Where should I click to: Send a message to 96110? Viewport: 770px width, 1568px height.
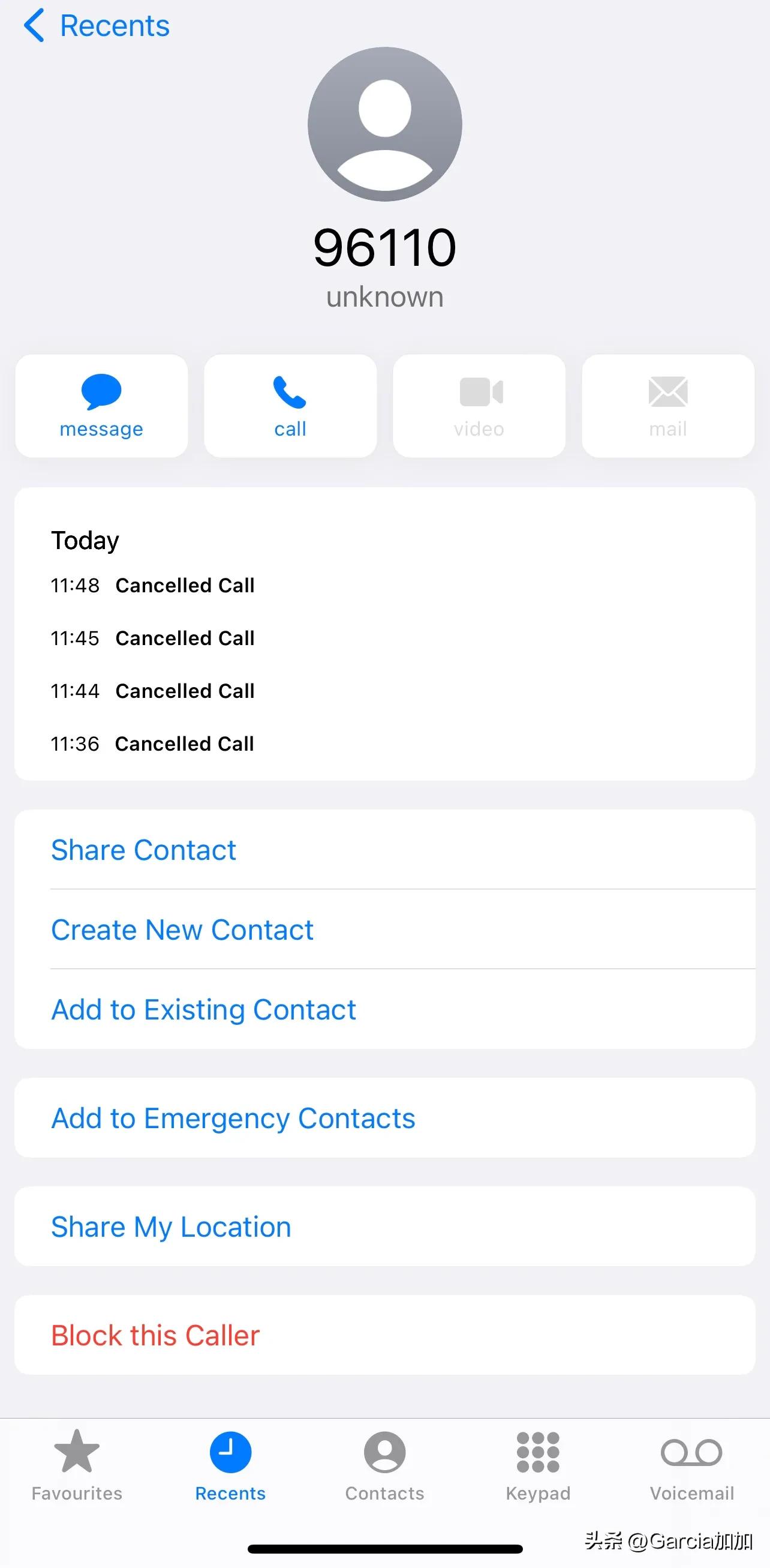pyautogui.click(x=101, y=406)
